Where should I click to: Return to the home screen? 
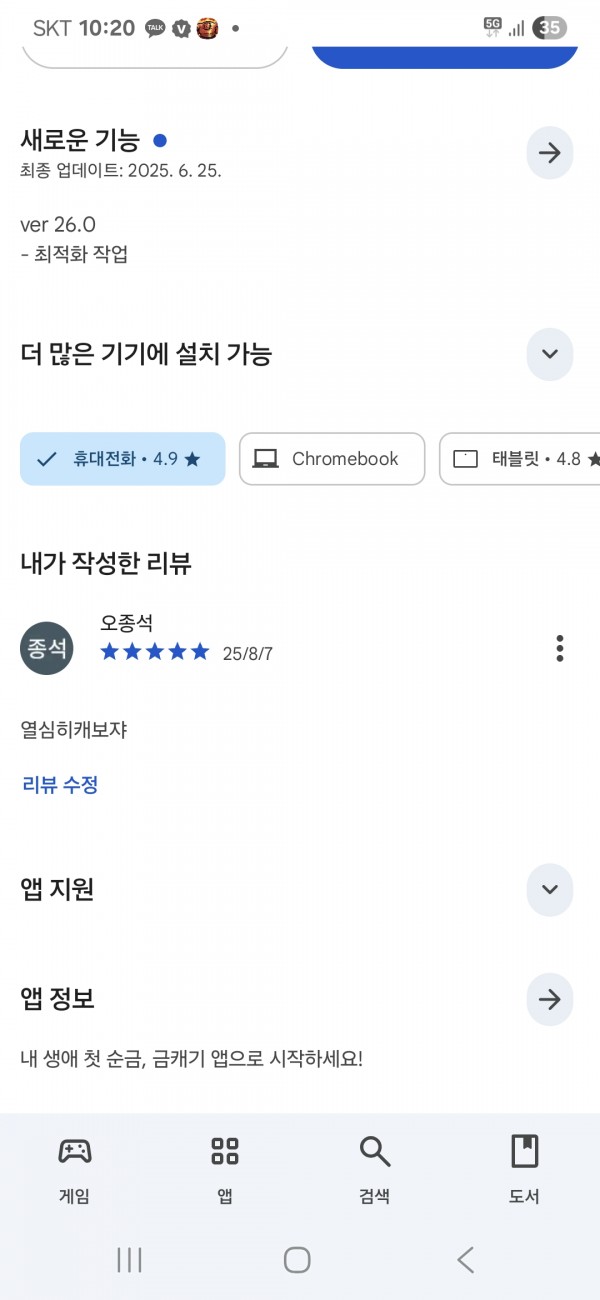(x=297, y=1260)
